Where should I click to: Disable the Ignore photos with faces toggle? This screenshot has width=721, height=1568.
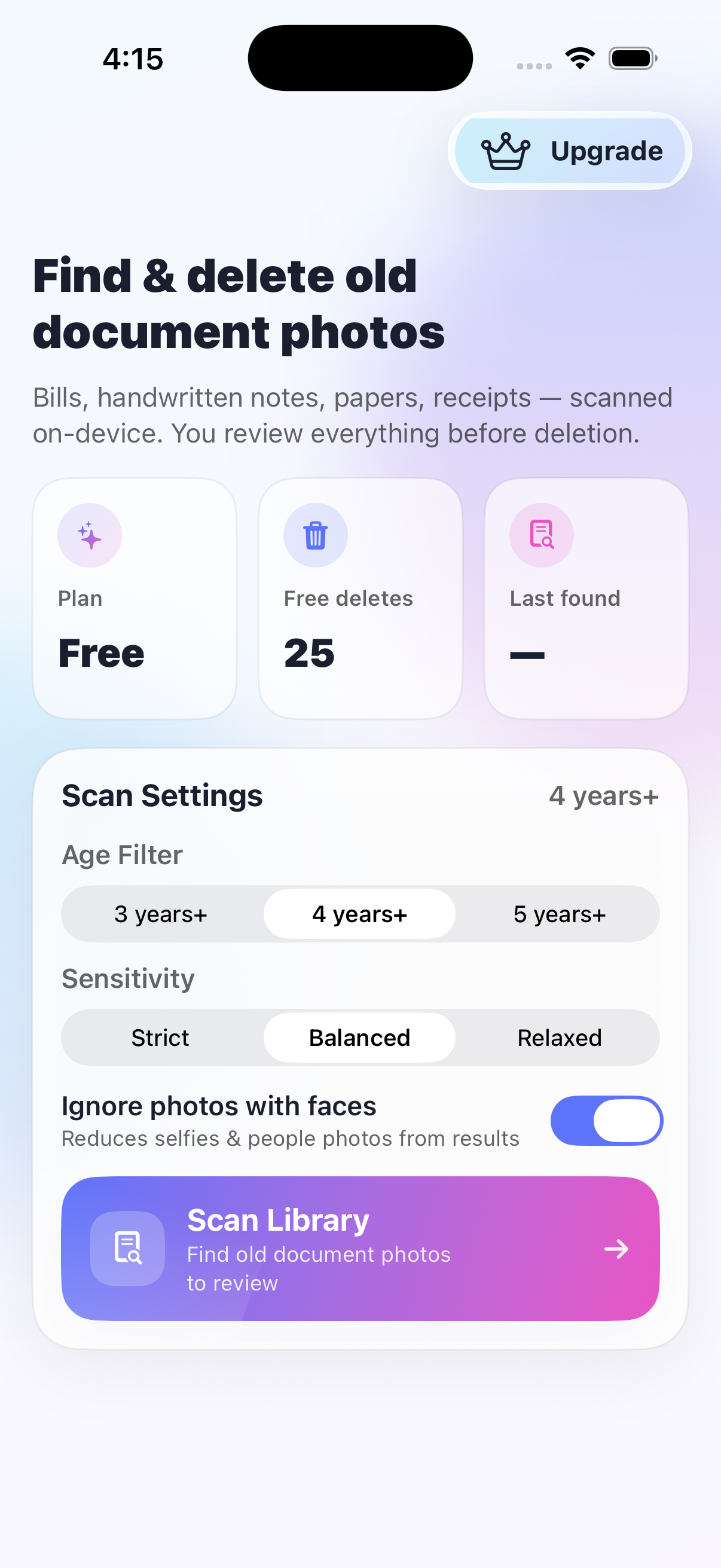click(606, 1120)
